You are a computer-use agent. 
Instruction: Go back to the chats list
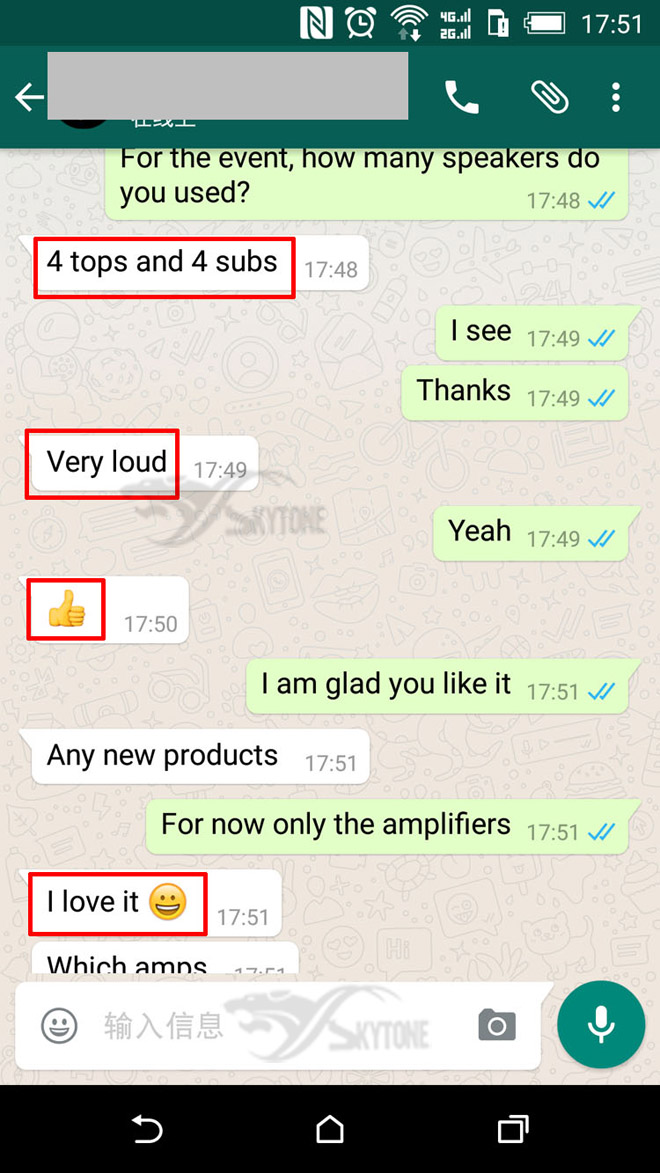coord(29,97)
